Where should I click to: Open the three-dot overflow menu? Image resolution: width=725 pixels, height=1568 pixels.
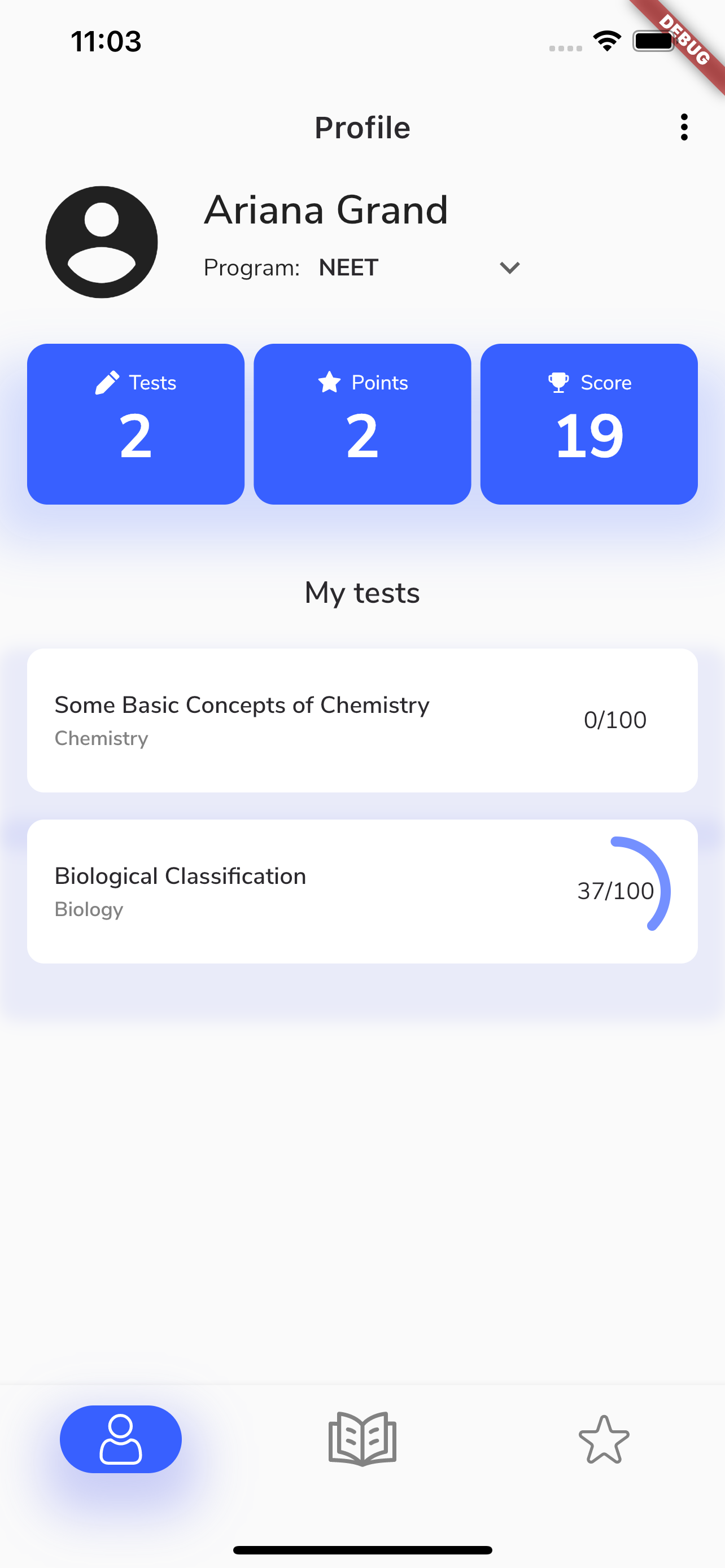[x=684, y=127]
